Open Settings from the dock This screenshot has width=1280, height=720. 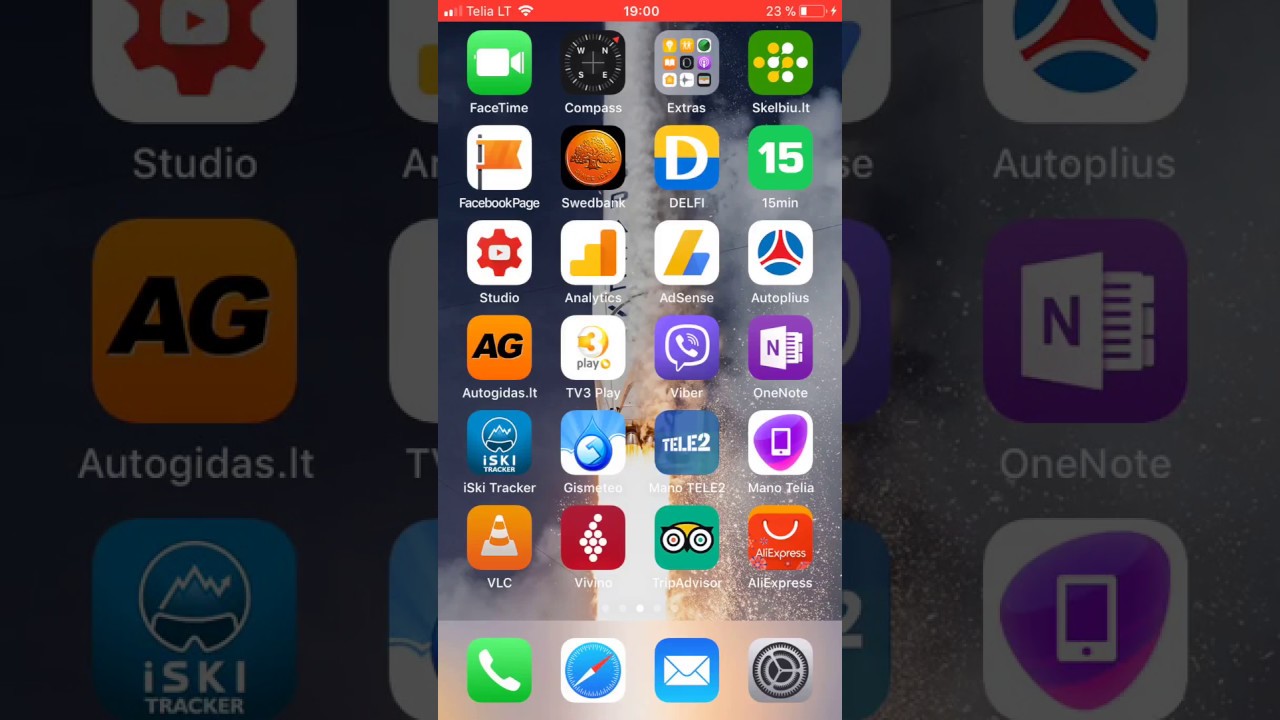[x=780, y=670]
